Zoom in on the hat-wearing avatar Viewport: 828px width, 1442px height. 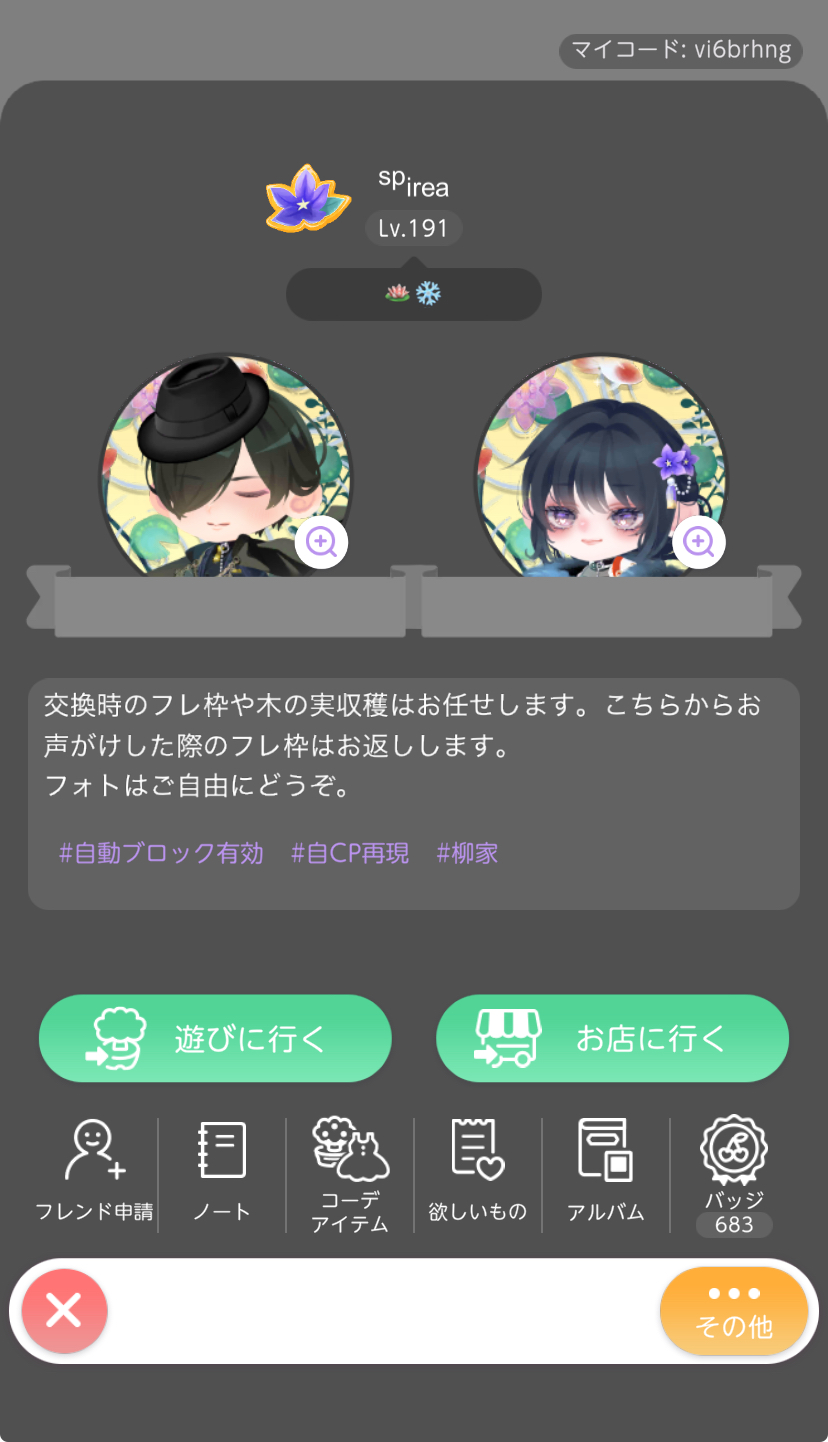coord(321,543)
